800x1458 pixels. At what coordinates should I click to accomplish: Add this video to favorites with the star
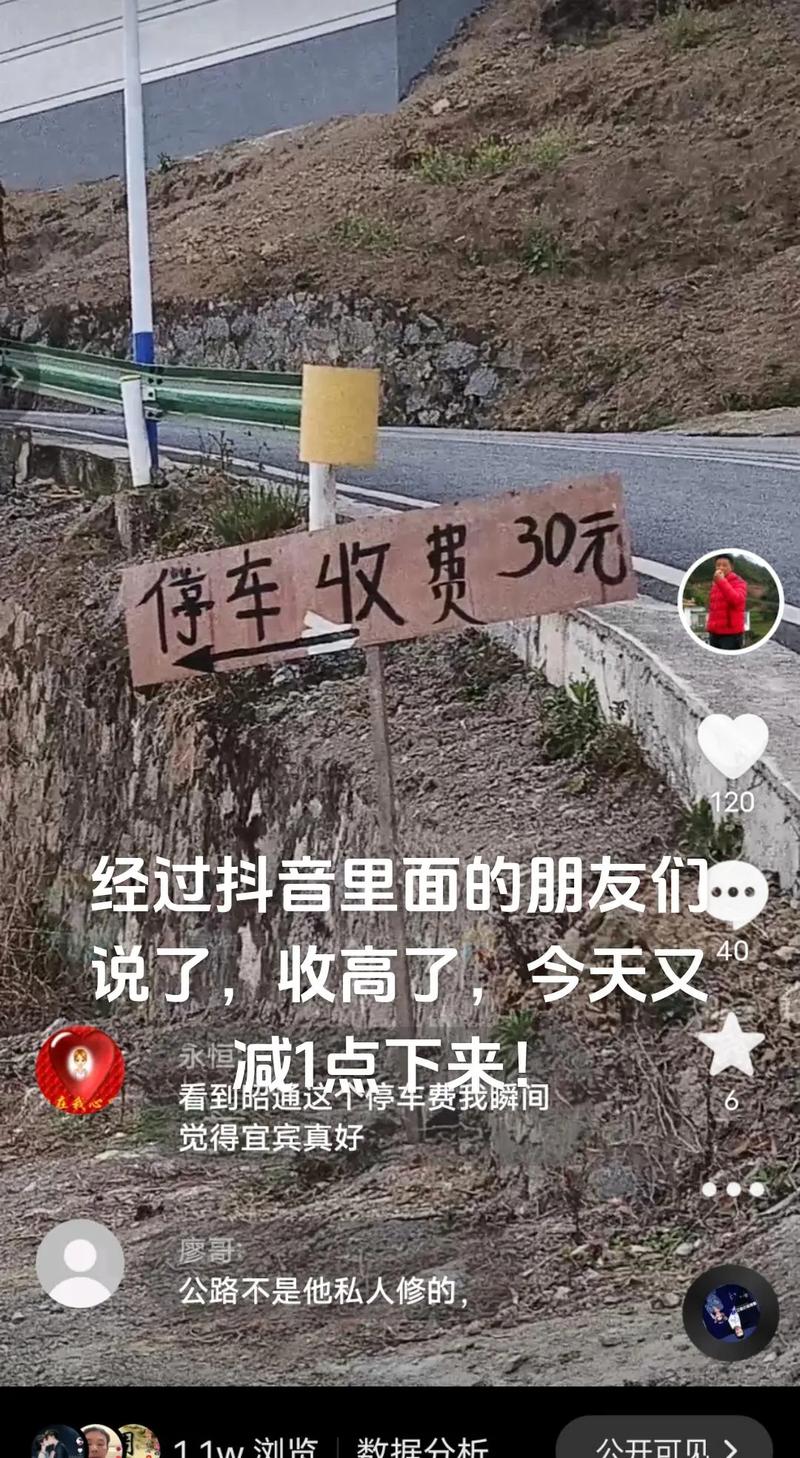731,1045
